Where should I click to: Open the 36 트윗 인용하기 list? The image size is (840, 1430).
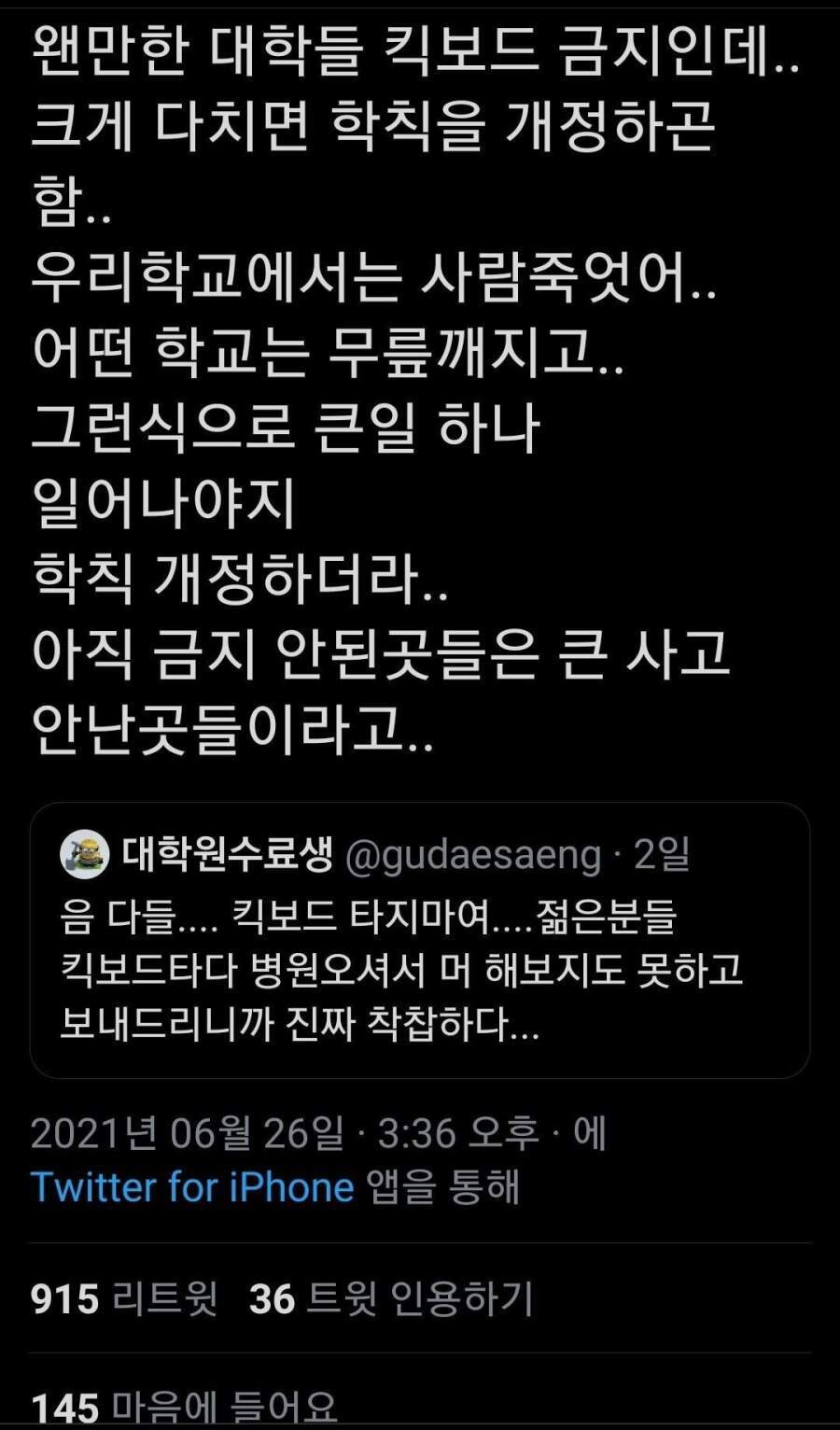(391, 1298)
